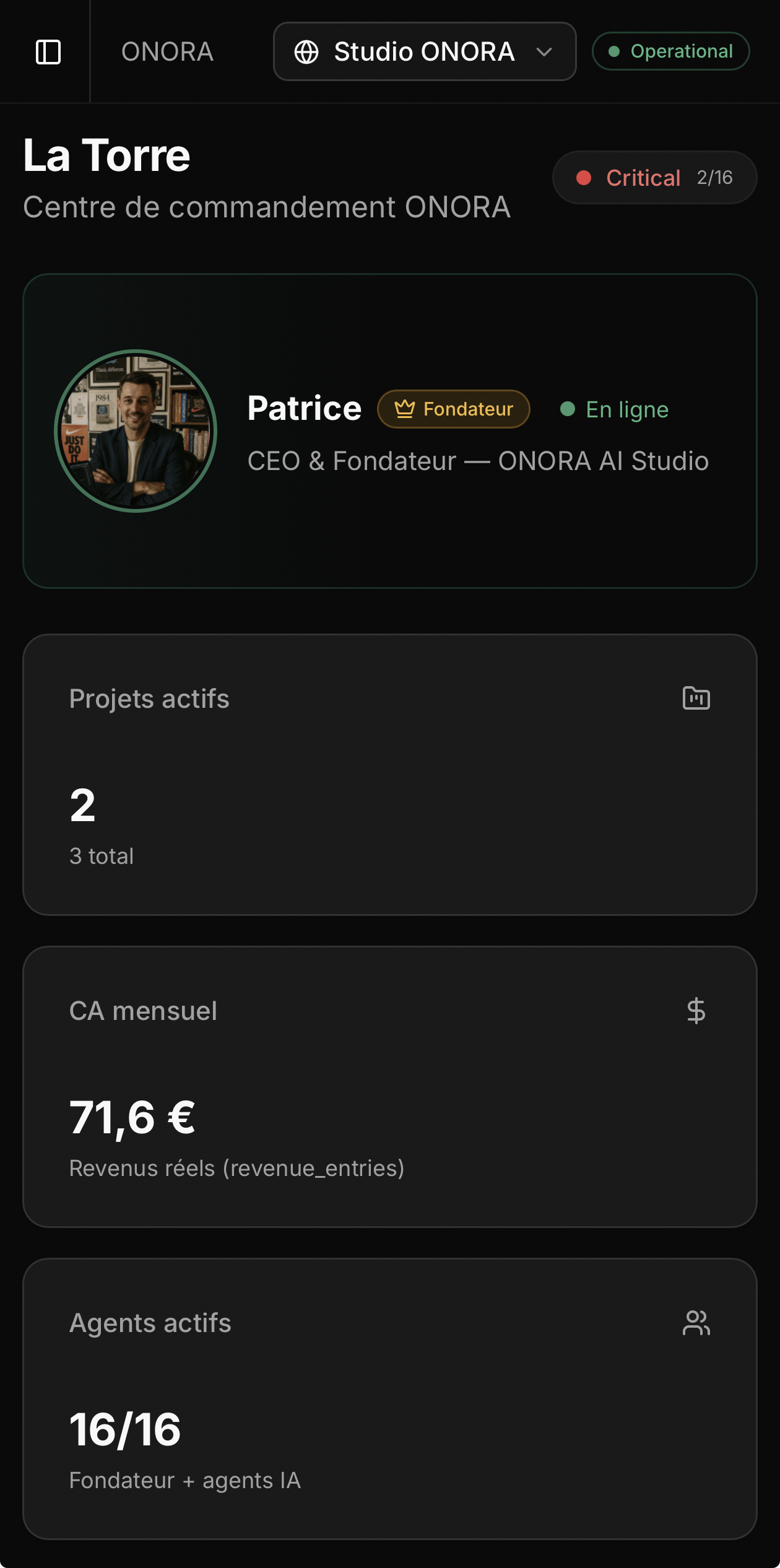This screenshot has width=780, height=1568.
Task: Click the dollar icon on CA mensuel card
Action: 696,1011
